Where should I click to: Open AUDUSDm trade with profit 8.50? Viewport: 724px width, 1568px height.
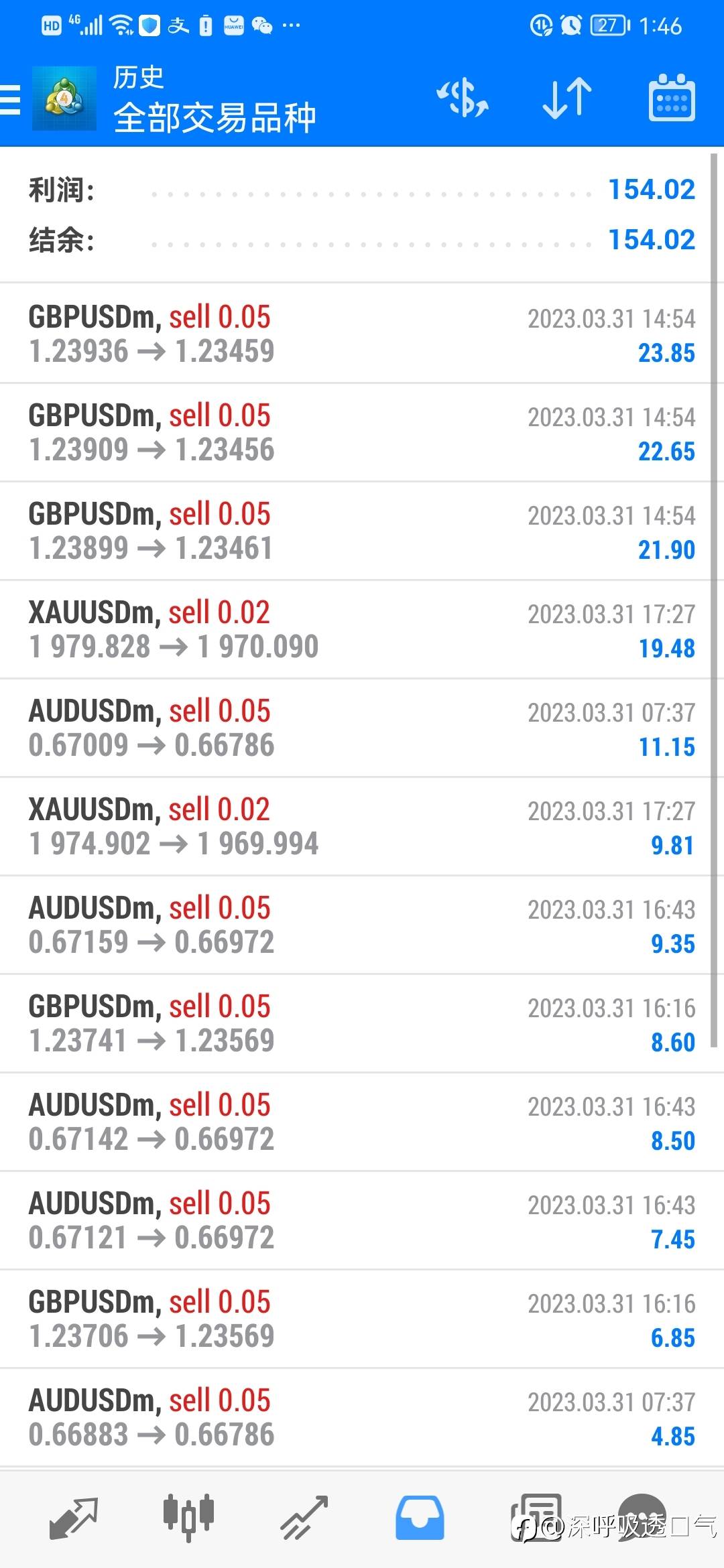pos(362,1122)
